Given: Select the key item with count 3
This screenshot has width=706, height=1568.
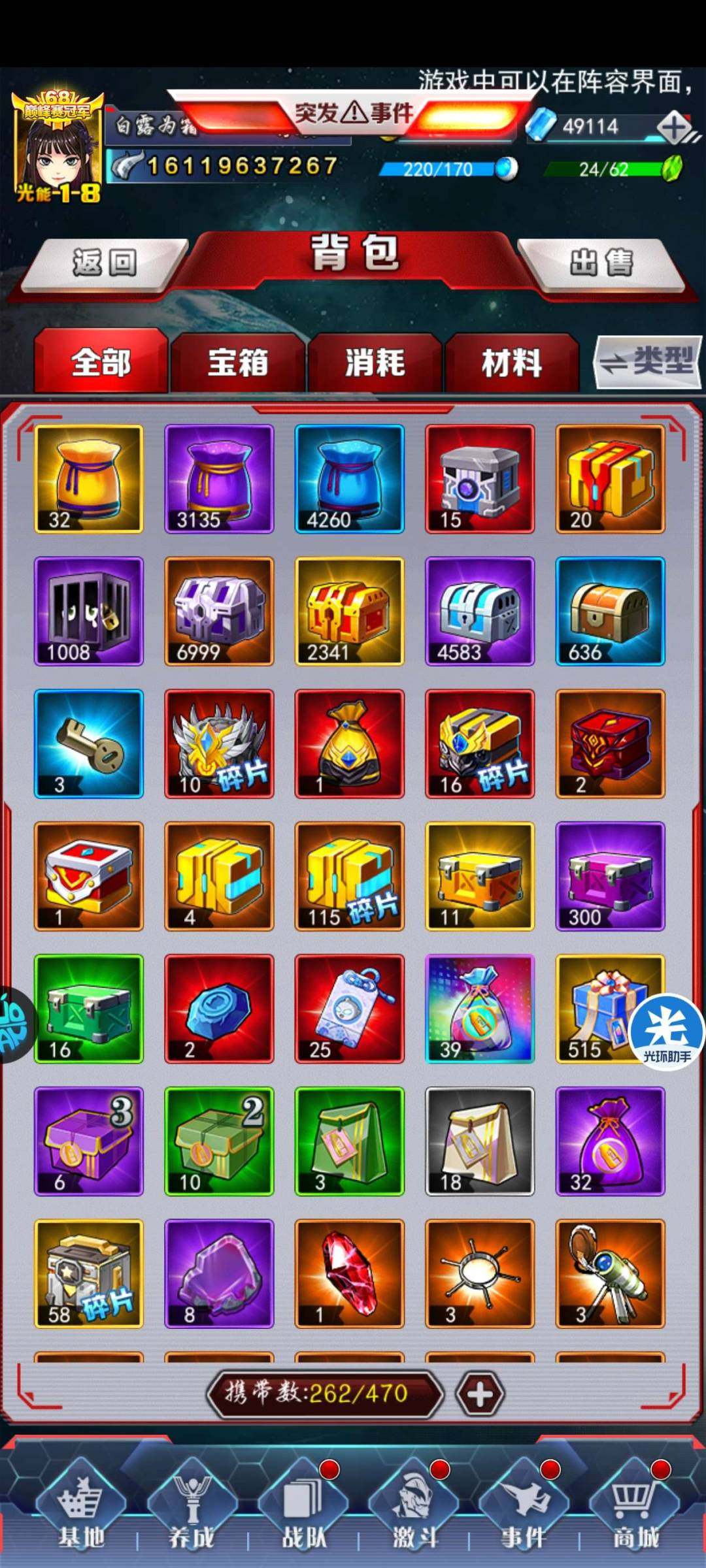Looking at the screenshot, I should 88,743.
